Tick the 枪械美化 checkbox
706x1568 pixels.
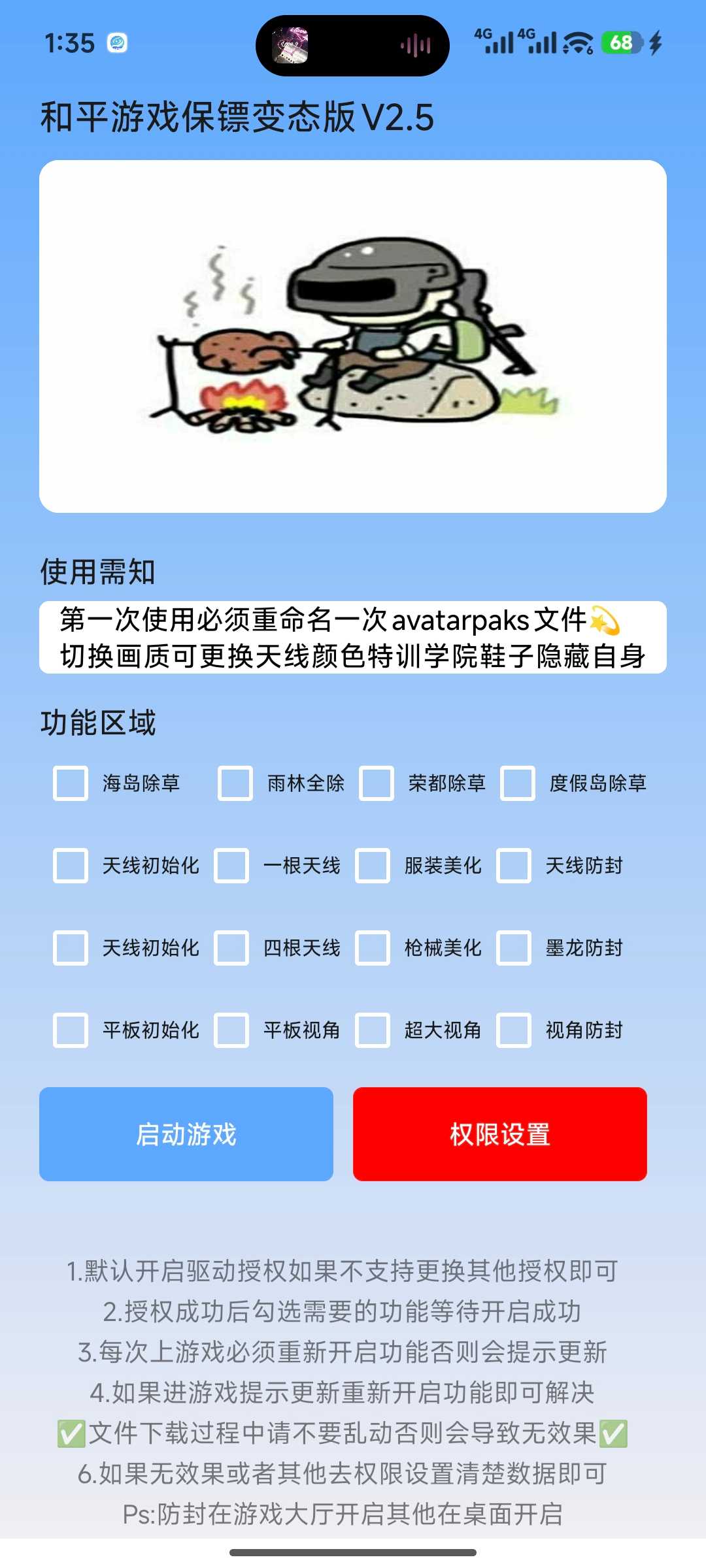tap(373, 948)
